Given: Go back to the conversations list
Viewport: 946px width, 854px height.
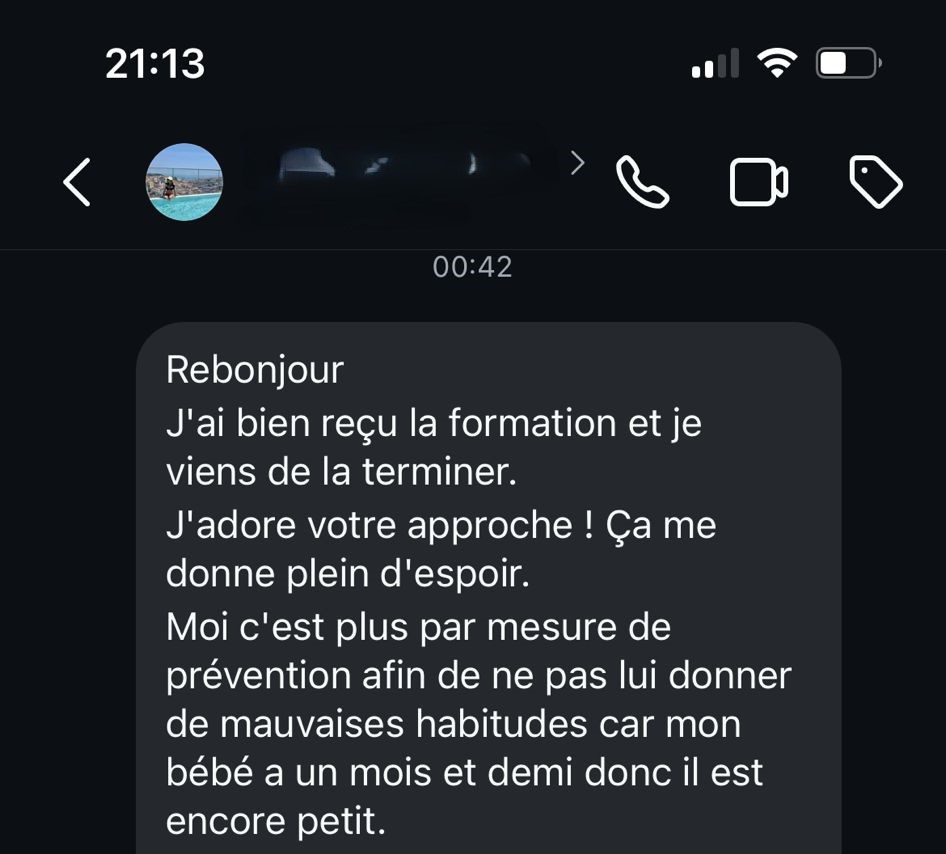Looking at the screenshot, I should tap(77, 183).
